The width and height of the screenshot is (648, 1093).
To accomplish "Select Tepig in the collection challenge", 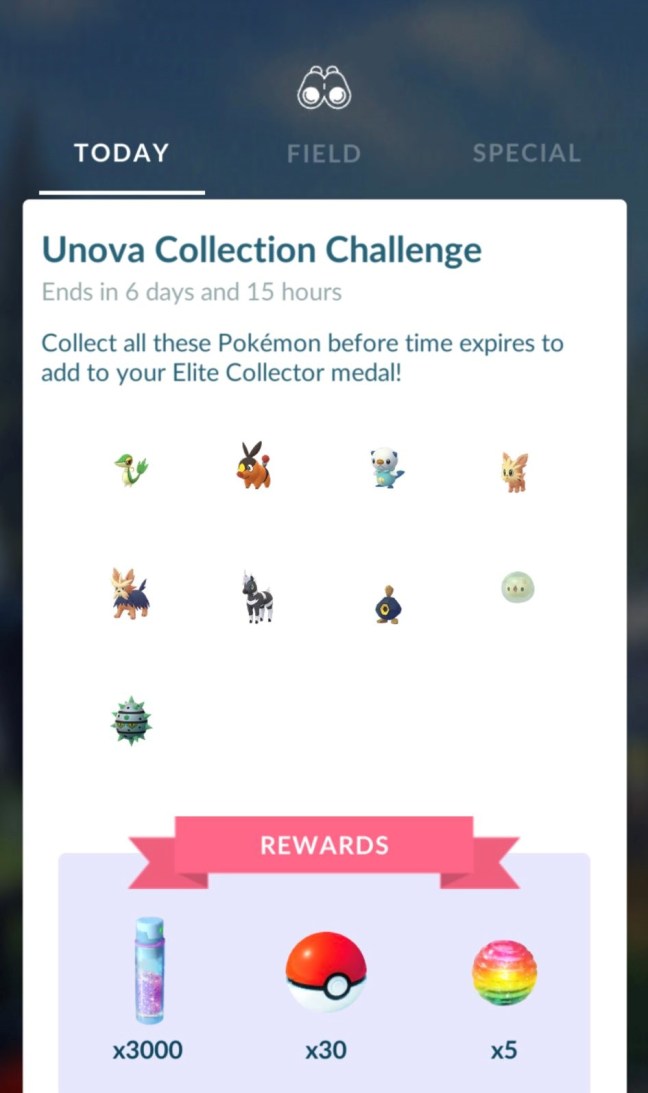I will (254, 466).
